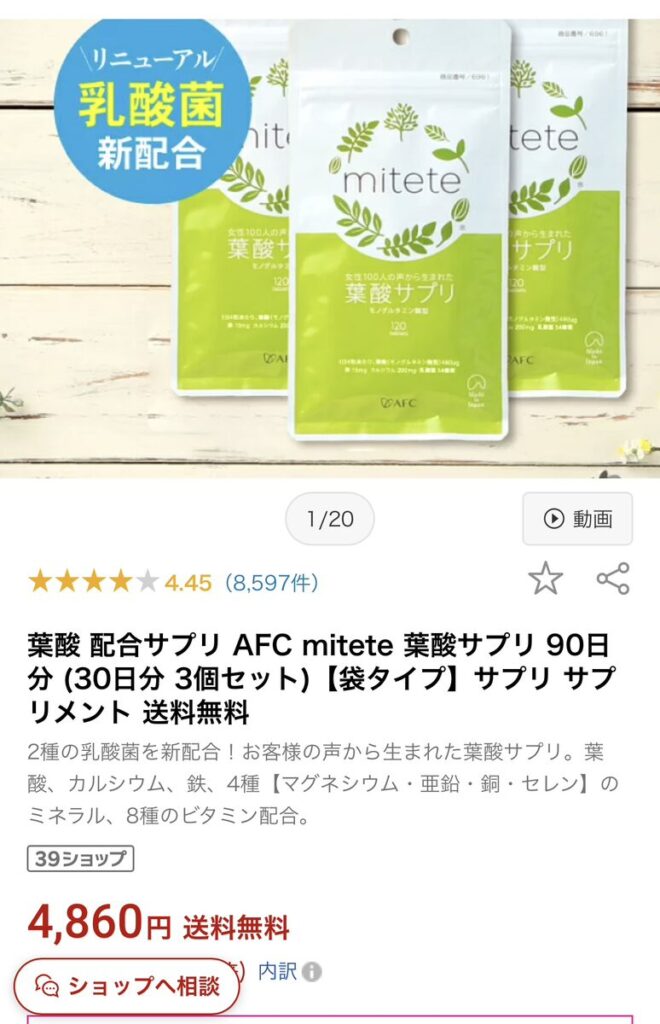
Task: Play the product video (動画)
Action: [577, 519]
